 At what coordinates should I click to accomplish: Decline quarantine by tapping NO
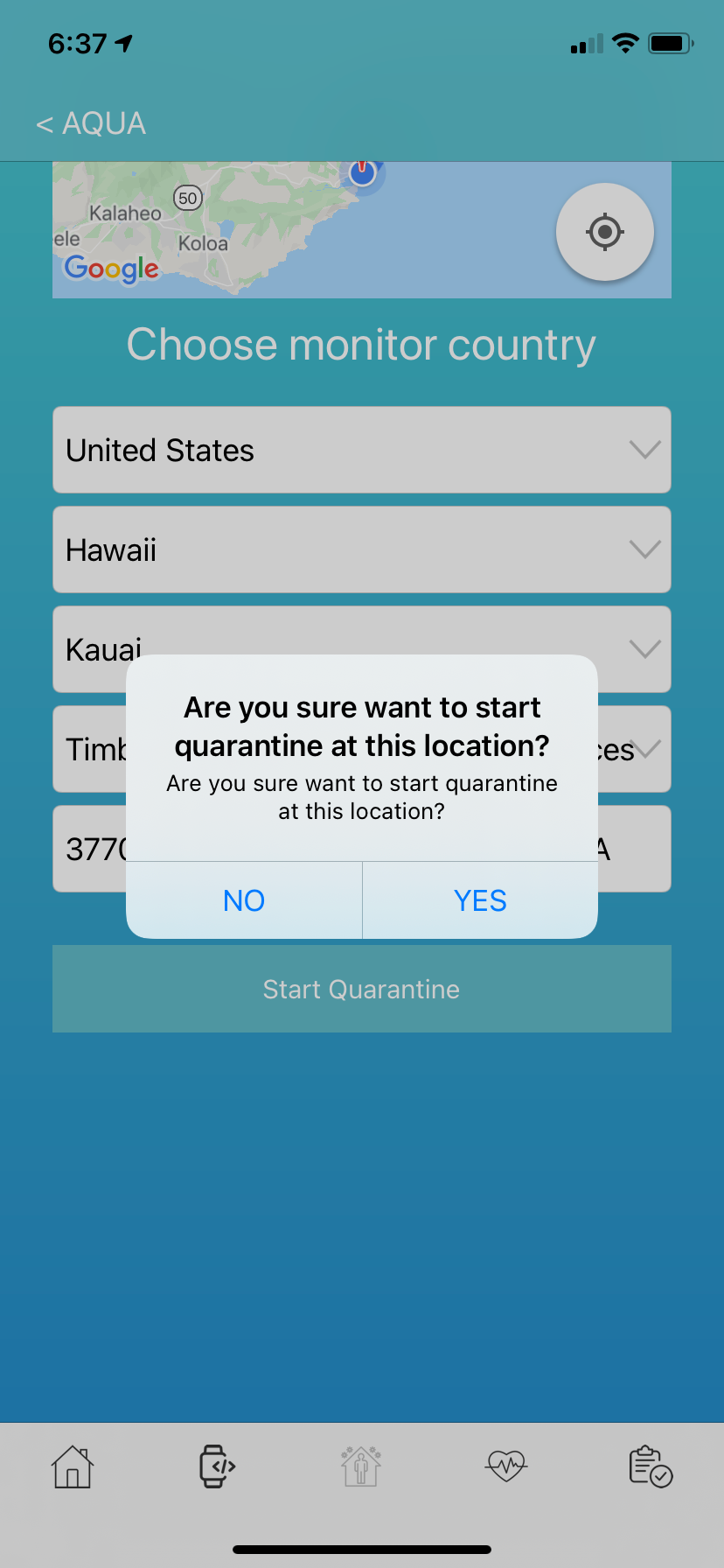tap(244, 900)
